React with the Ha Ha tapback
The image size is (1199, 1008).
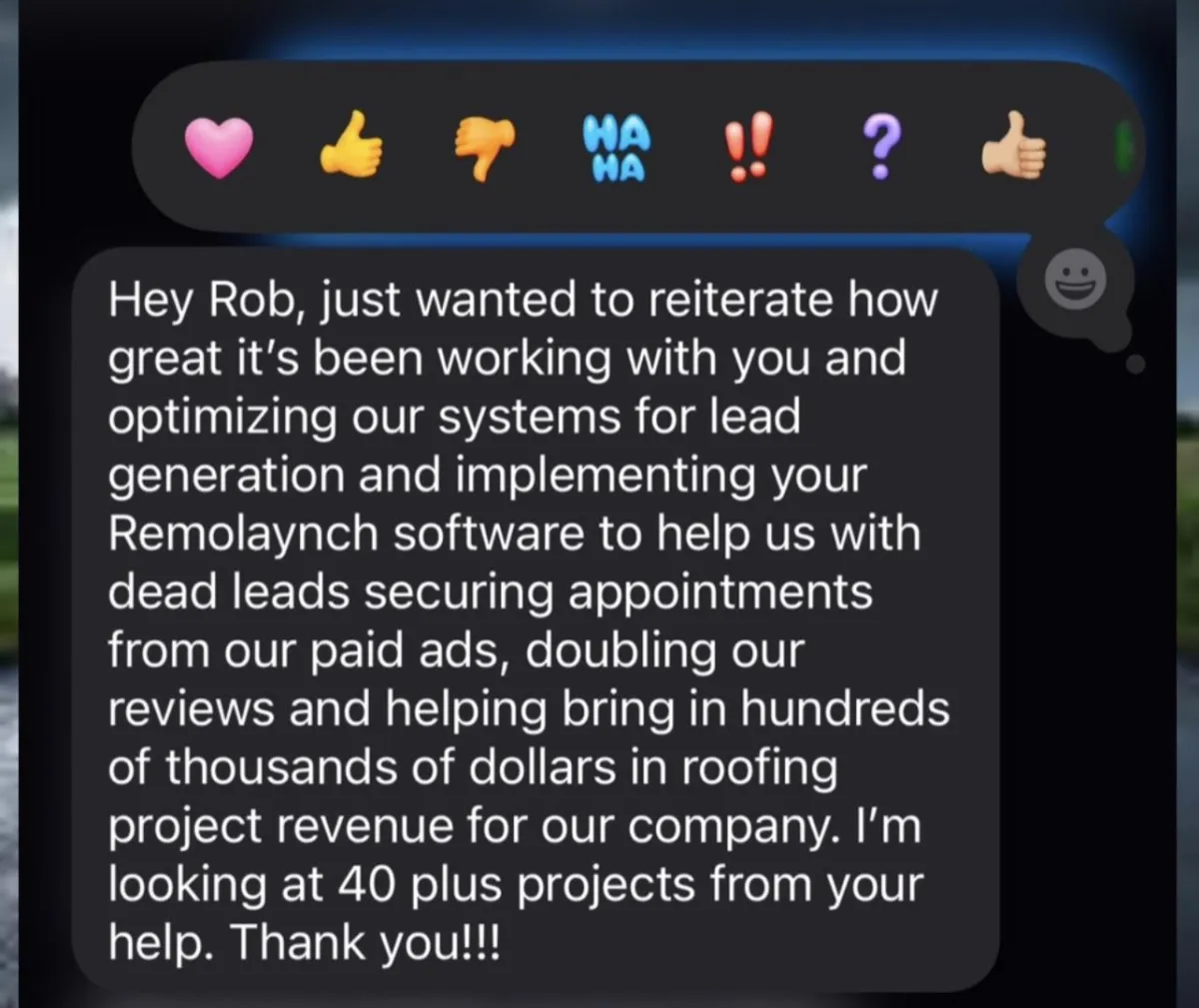616,147
